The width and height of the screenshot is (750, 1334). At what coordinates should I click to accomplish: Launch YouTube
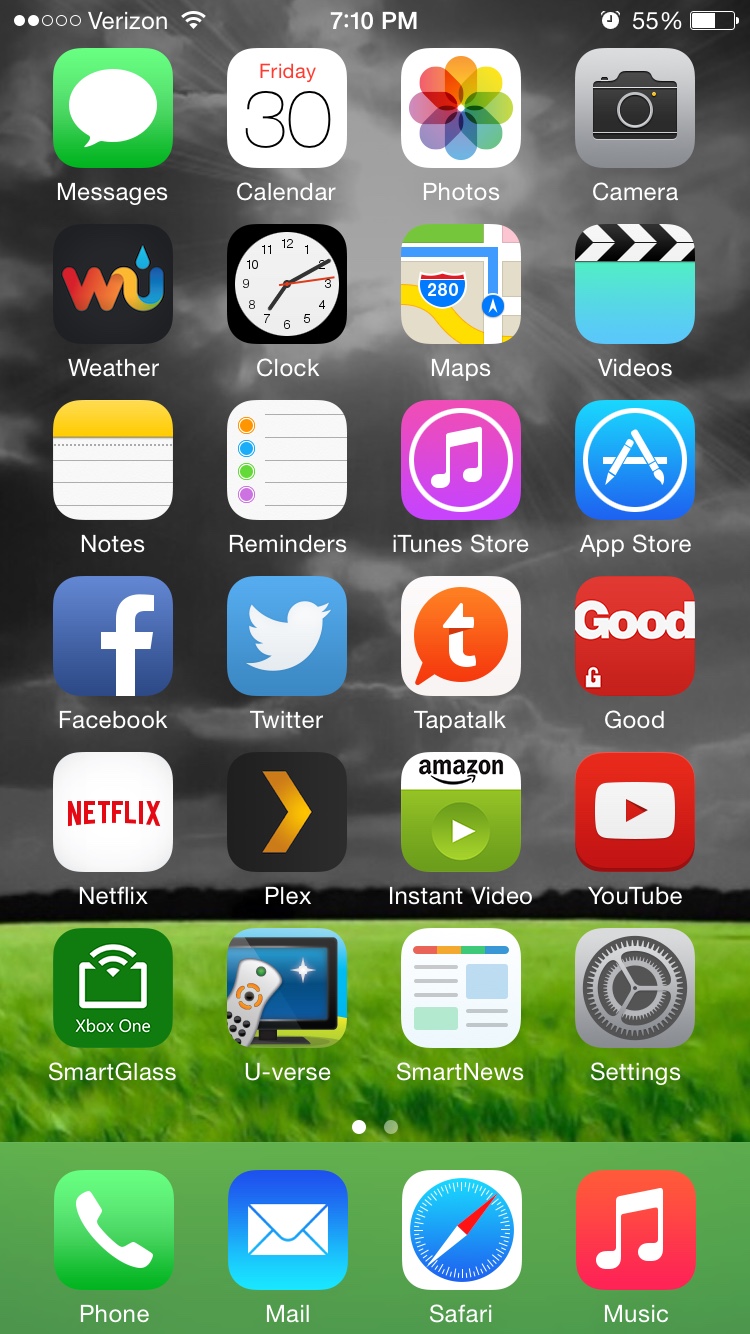click(x=635, y=812)
